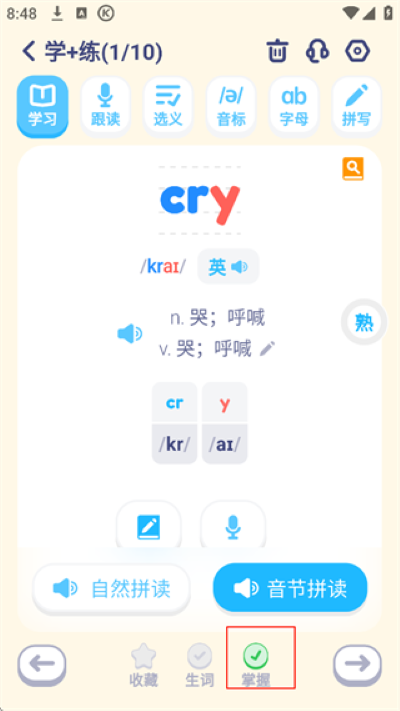Play the British pronunciation 英
This screenshot has height=711, width=400.
228,267
